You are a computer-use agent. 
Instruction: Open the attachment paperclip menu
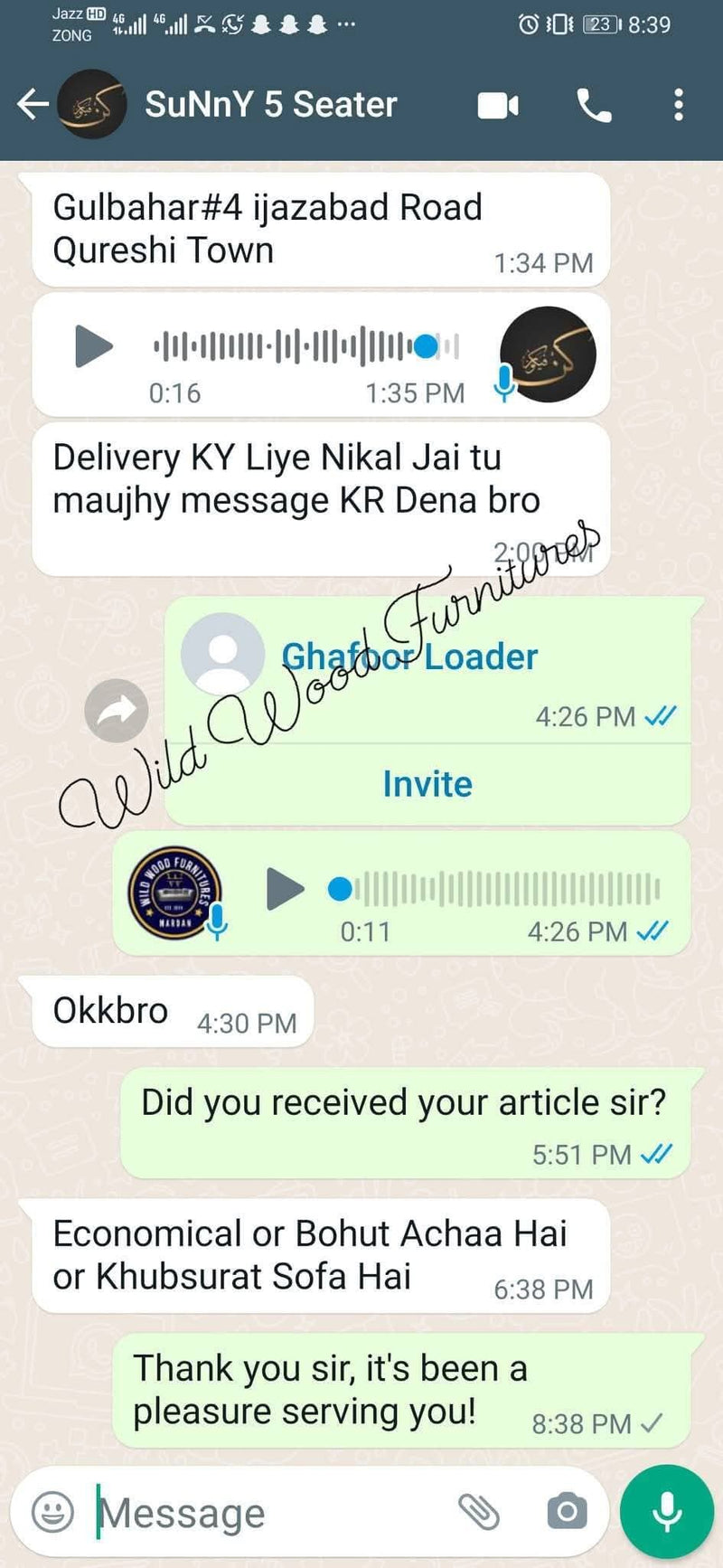pos(478,1511)
